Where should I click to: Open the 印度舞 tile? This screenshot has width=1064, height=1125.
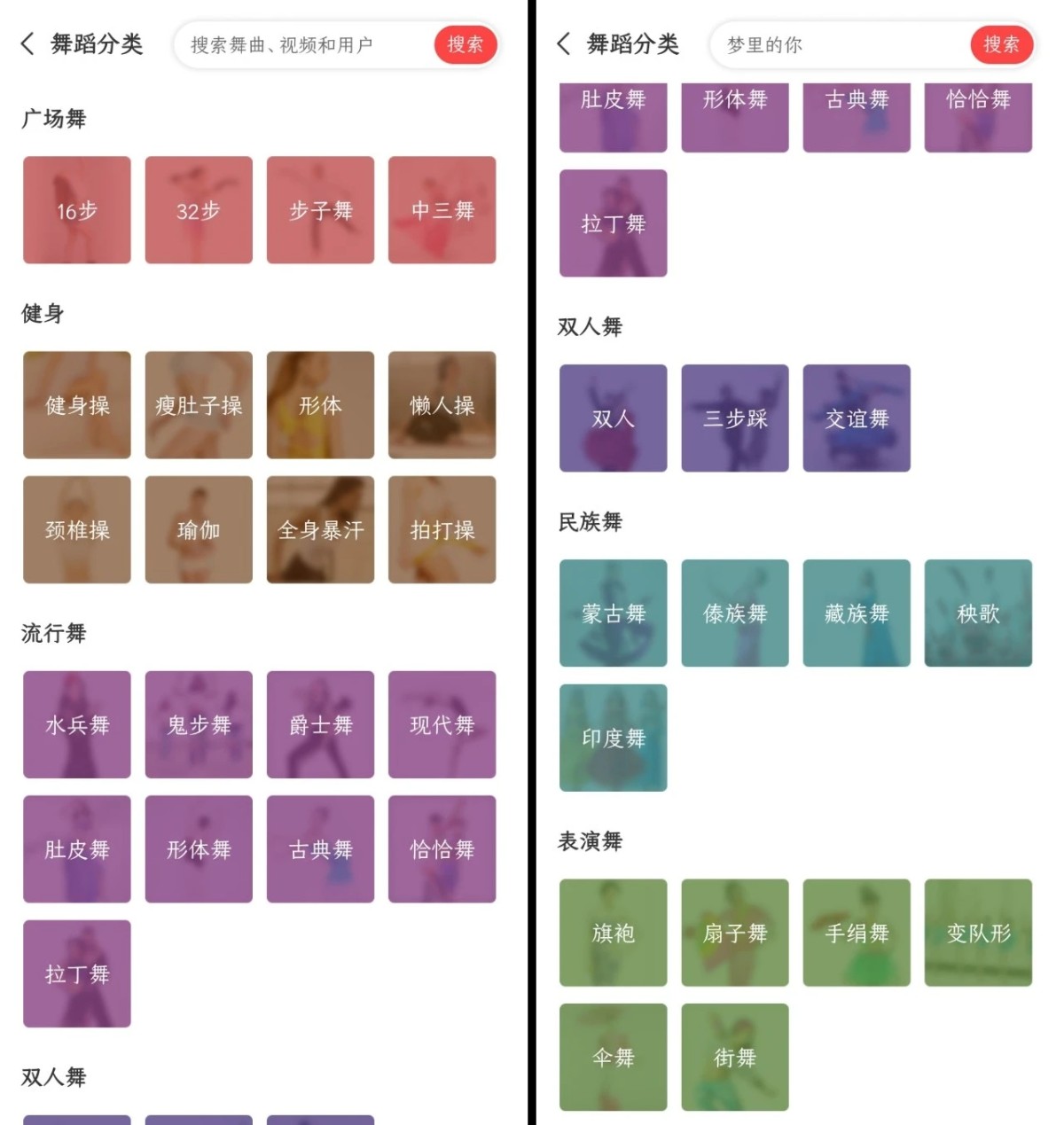(x=613, y=738)
